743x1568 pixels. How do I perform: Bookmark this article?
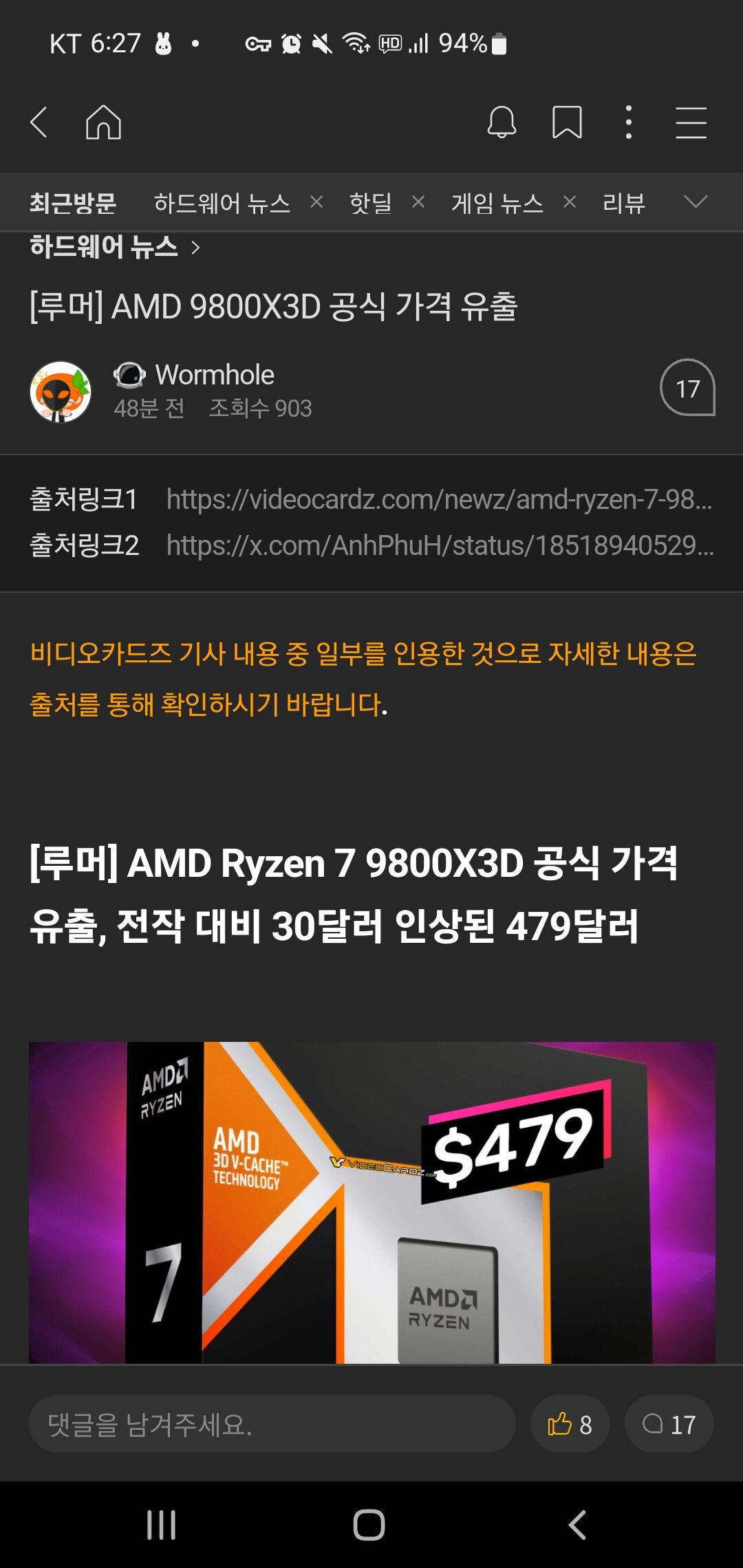click(x=567, y=122)
